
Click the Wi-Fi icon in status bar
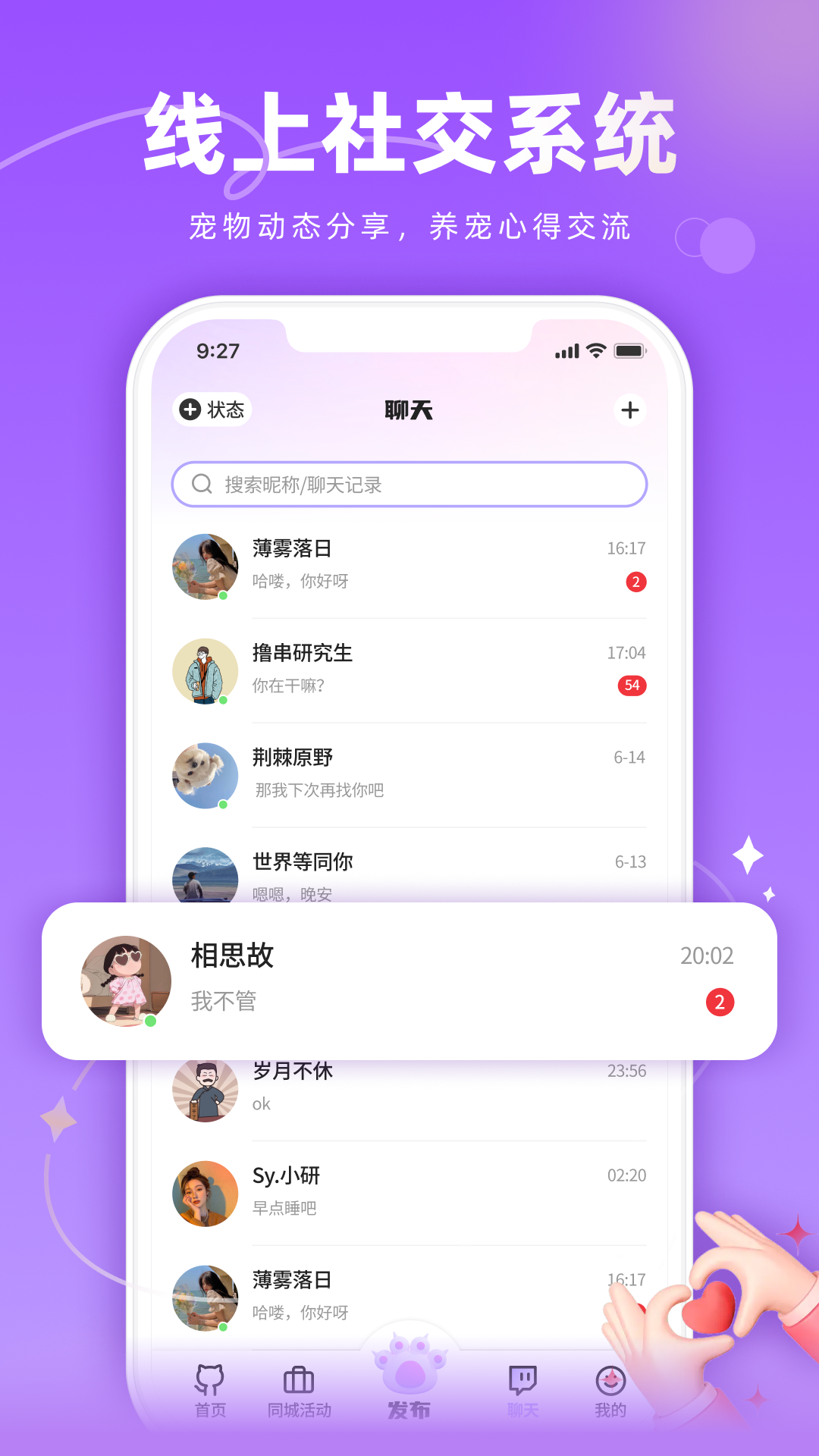tap(595, 350)
